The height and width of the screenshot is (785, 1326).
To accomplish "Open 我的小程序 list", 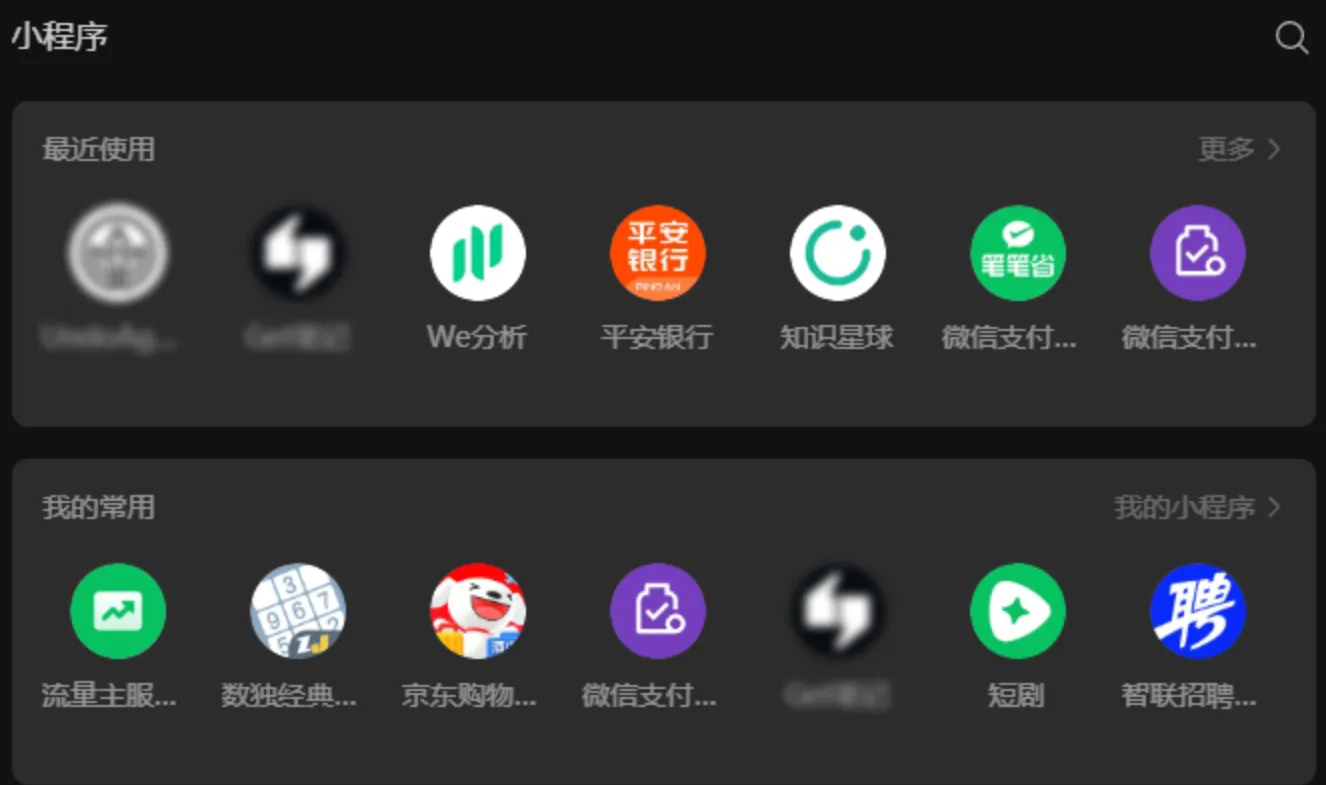I will point(1197,507).
